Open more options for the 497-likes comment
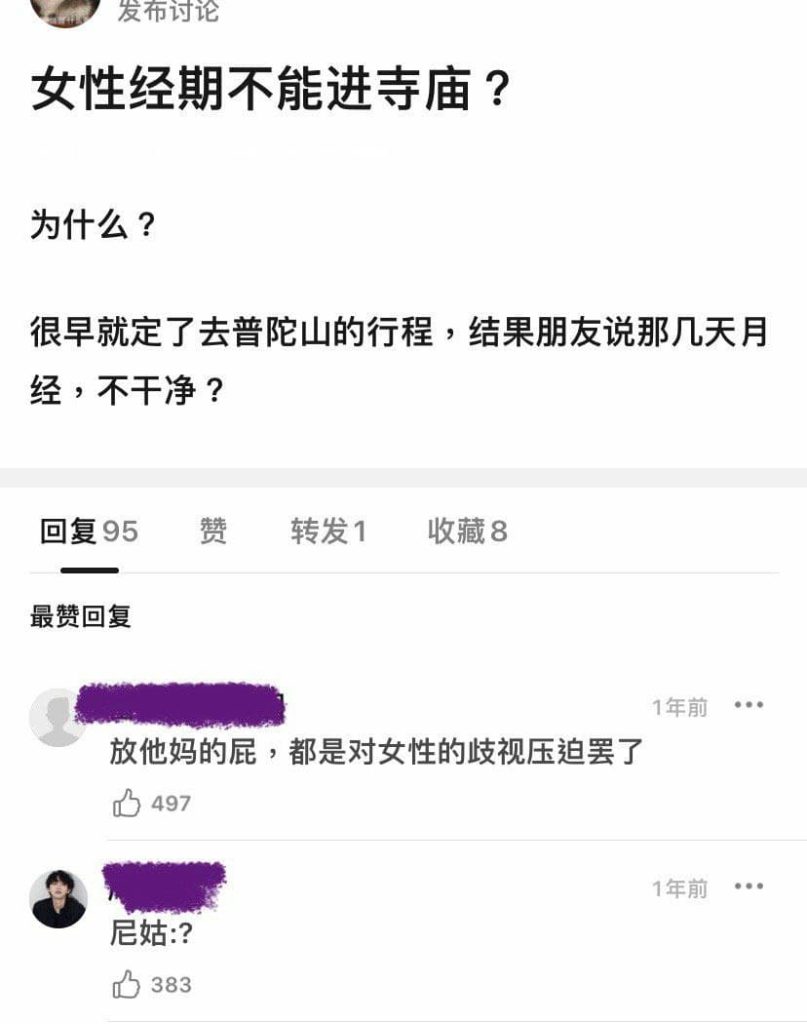807x1024 pixels. (x=748, y=706)
